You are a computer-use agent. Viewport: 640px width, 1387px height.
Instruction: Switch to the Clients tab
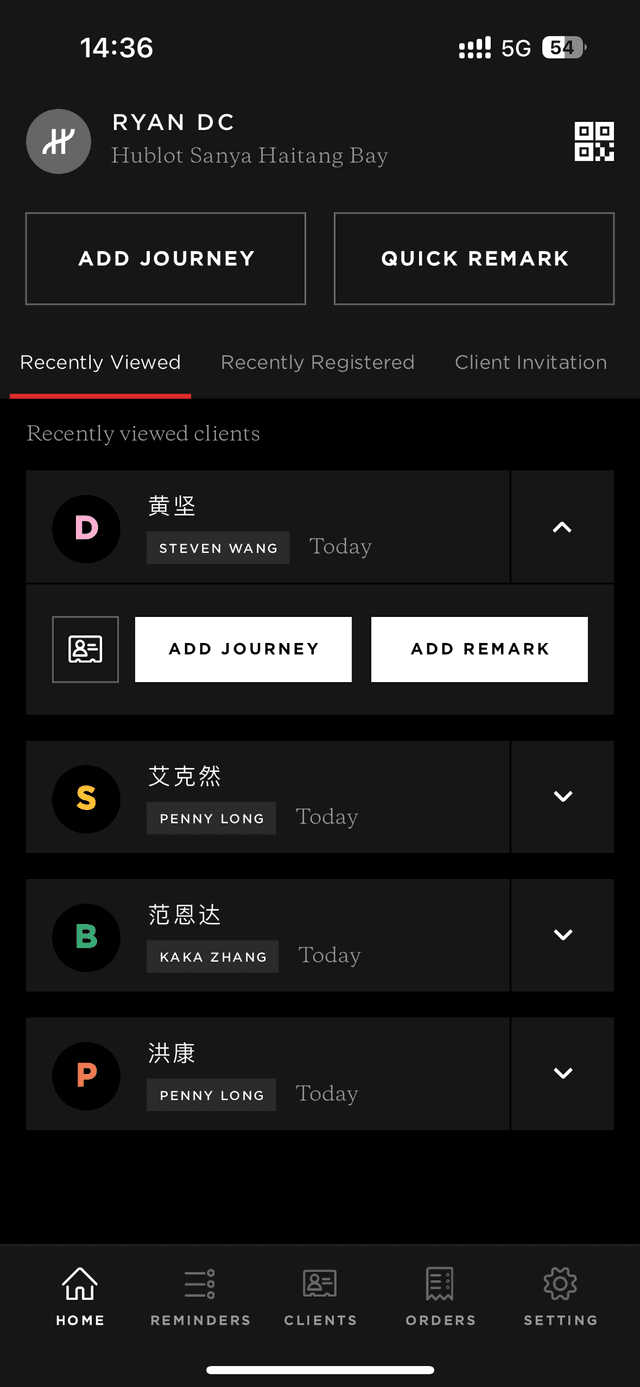point(320,1297)
